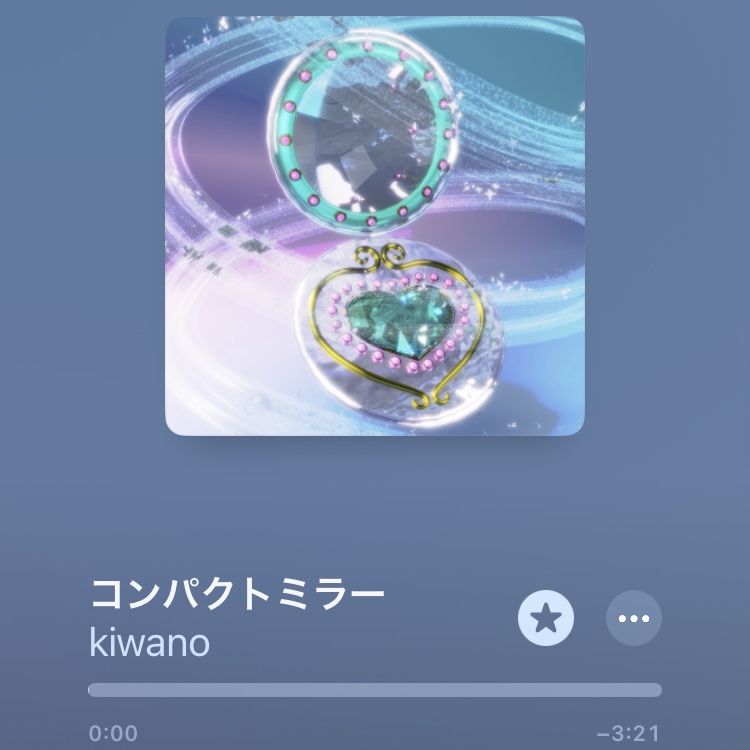The width and height of the screenshot is (750, 750).
Task: Open artist kiwano's page
Action: (x=150, y=642)
